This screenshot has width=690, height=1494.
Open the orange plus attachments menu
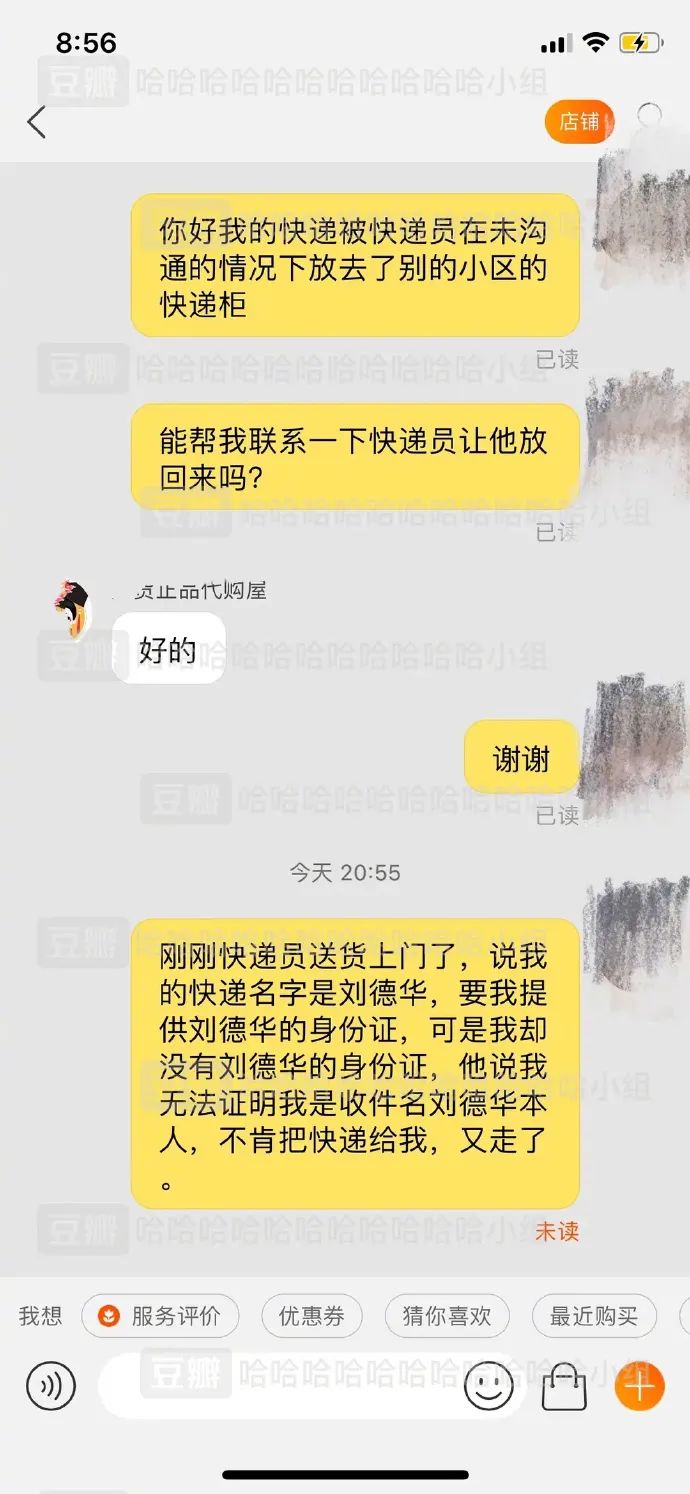(639, 1386)
